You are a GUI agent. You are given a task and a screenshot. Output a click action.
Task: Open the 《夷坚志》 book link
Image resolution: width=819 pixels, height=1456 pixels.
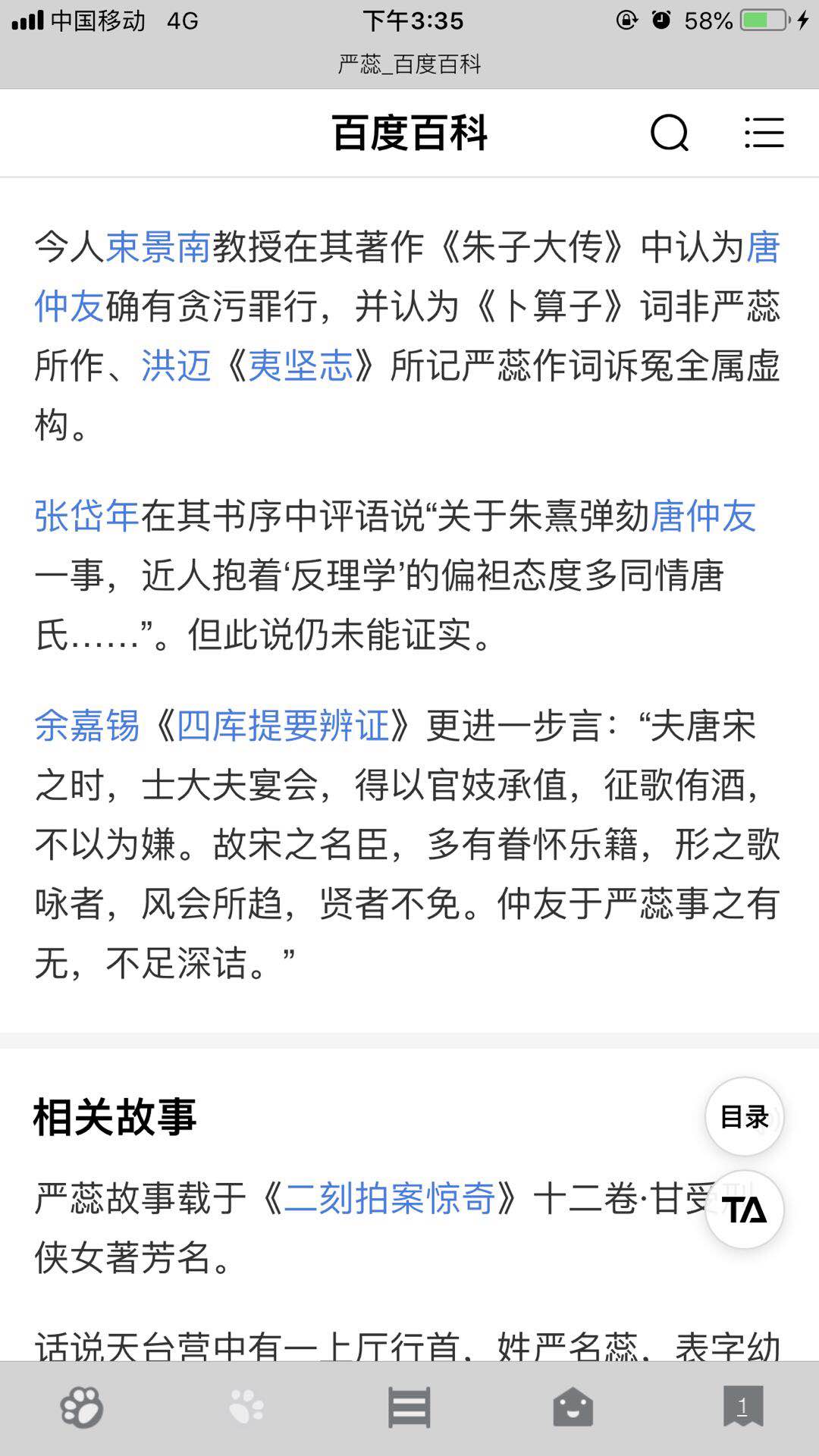[300, 367]
